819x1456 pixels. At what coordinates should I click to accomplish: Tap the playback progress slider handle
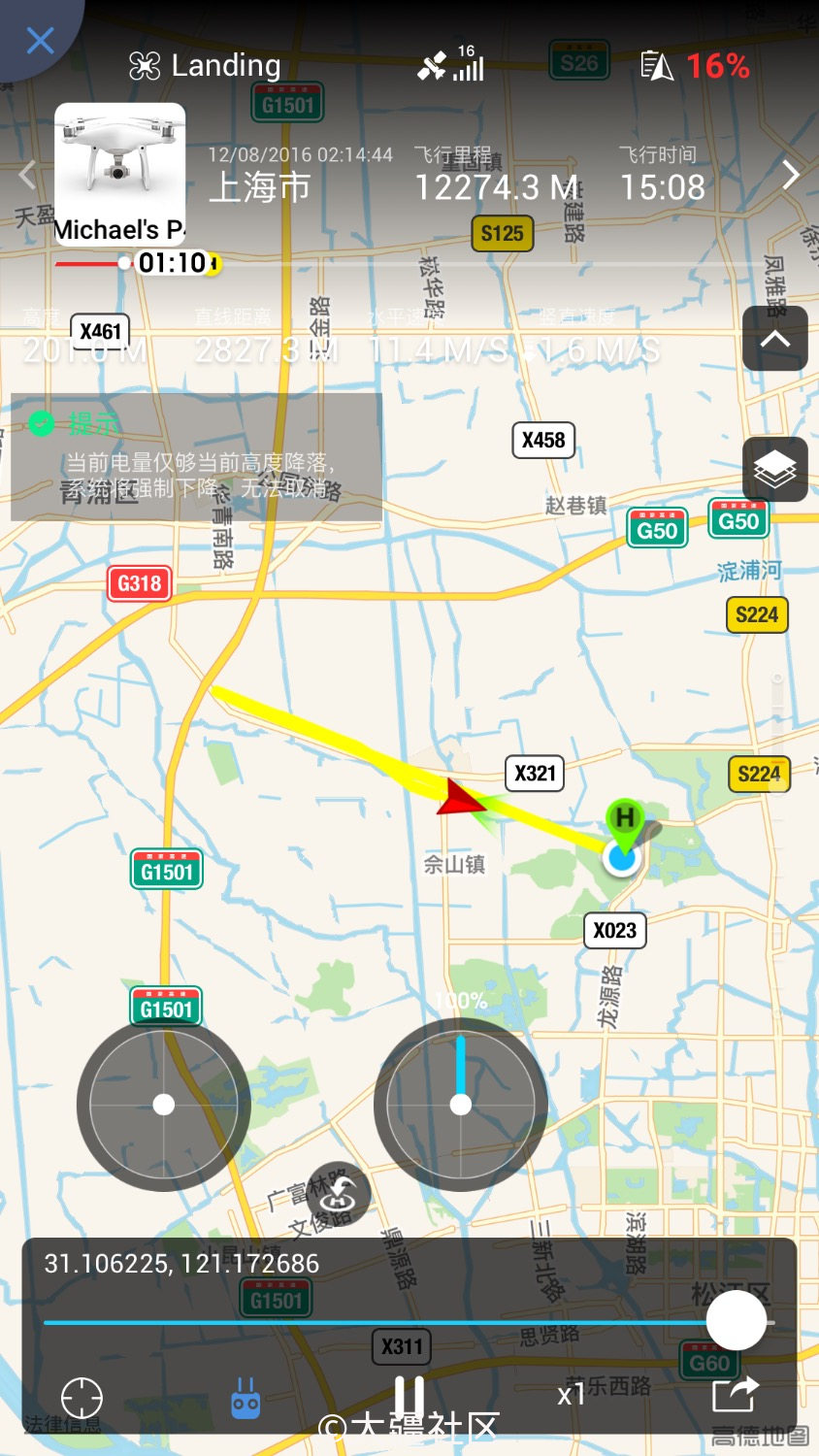click(737, 1321)
